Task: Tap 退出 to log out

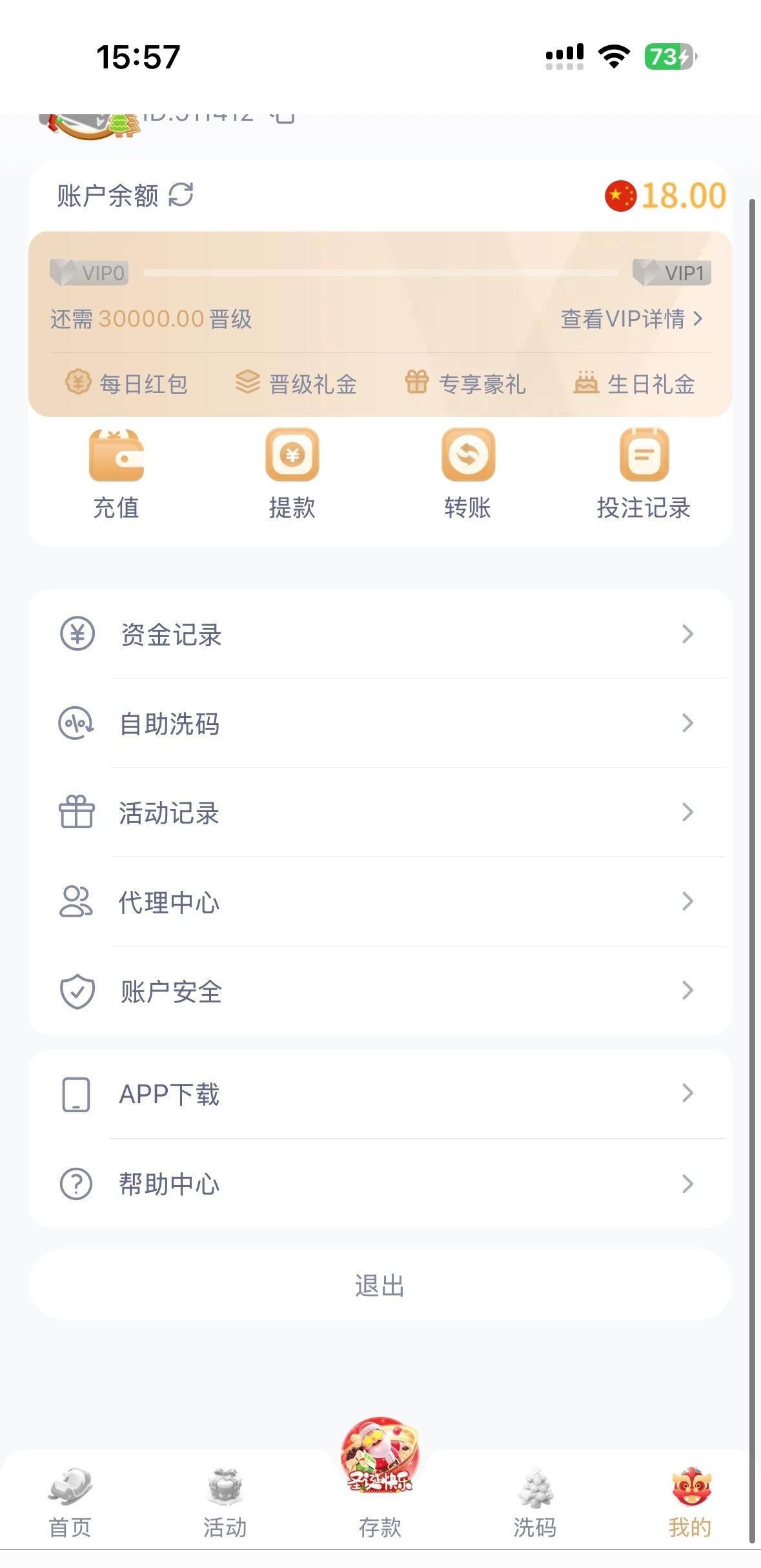Action: pyautogui.click(x=380, y=1285)
